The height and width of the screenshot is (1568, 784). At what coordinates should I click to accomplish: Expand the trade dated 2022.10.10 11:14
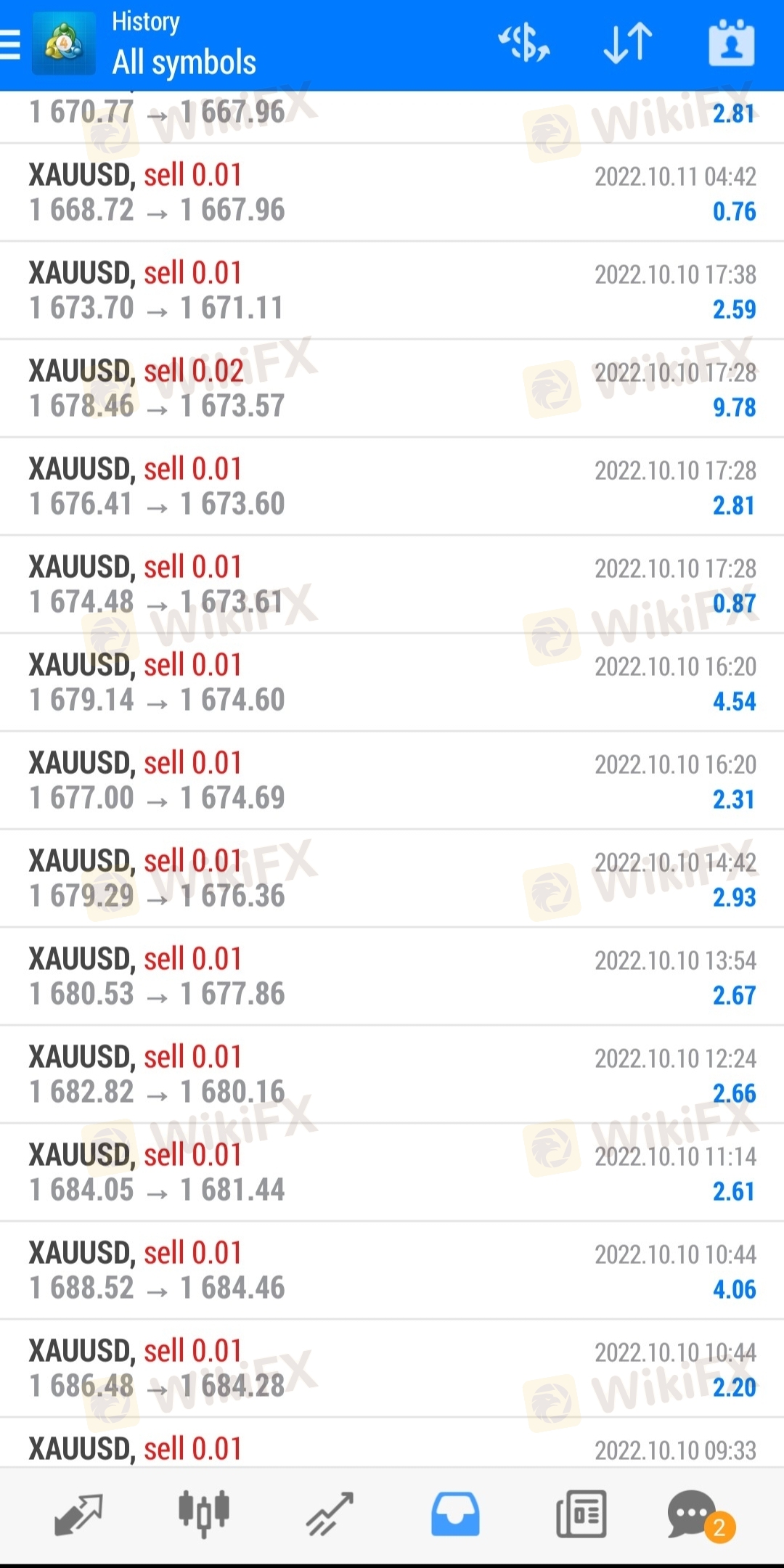(x=392, y=1173)
